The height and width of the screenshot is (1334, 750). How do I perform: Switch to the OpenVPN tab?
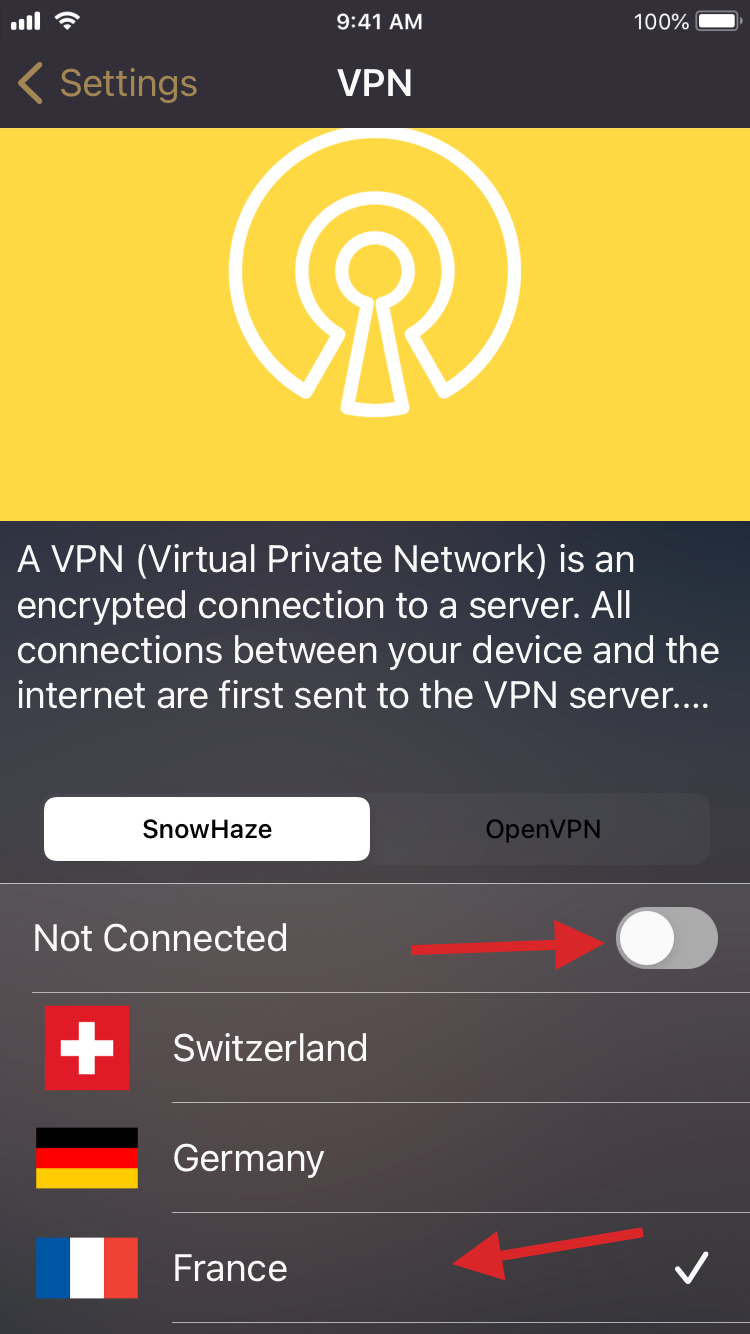pos(542,829)
